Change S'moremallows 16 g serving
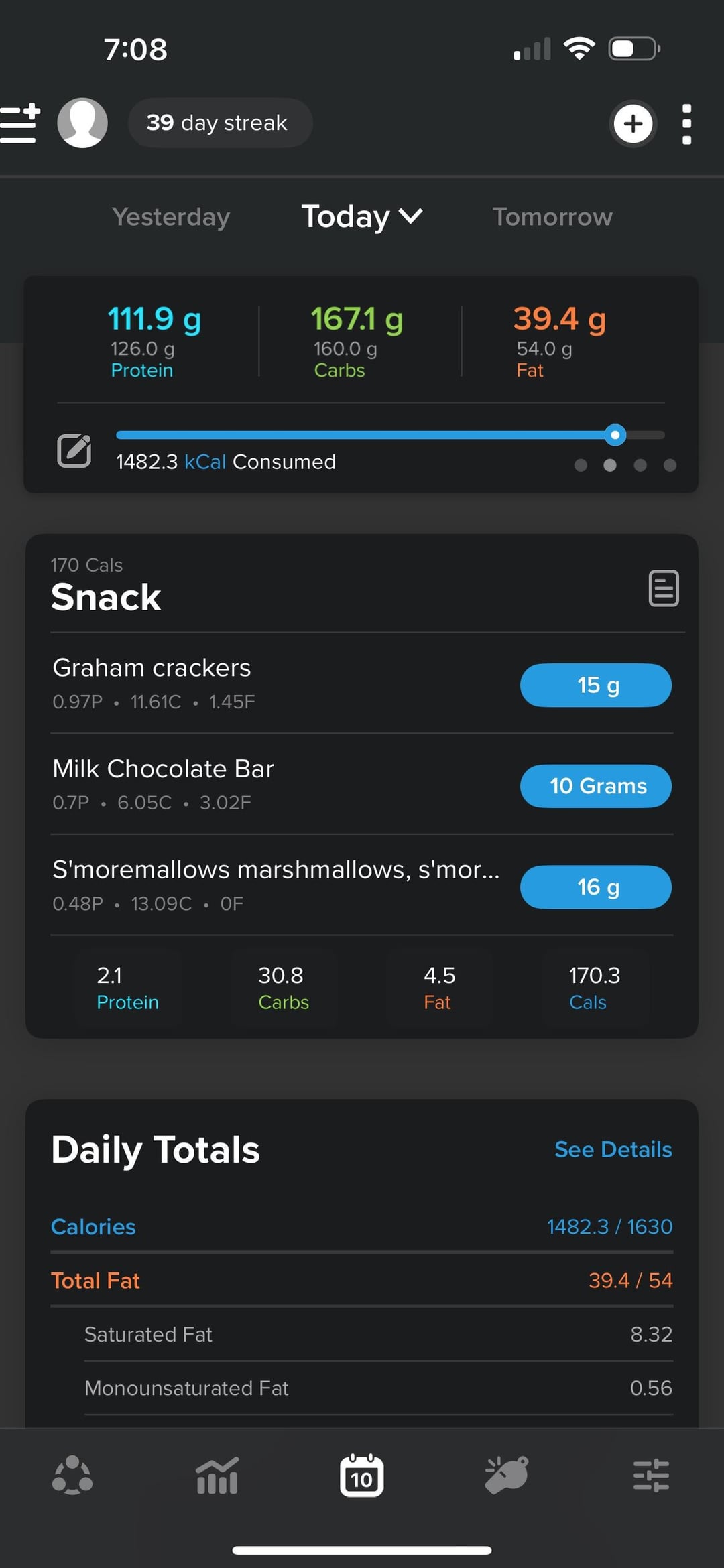 click(595, 887)
